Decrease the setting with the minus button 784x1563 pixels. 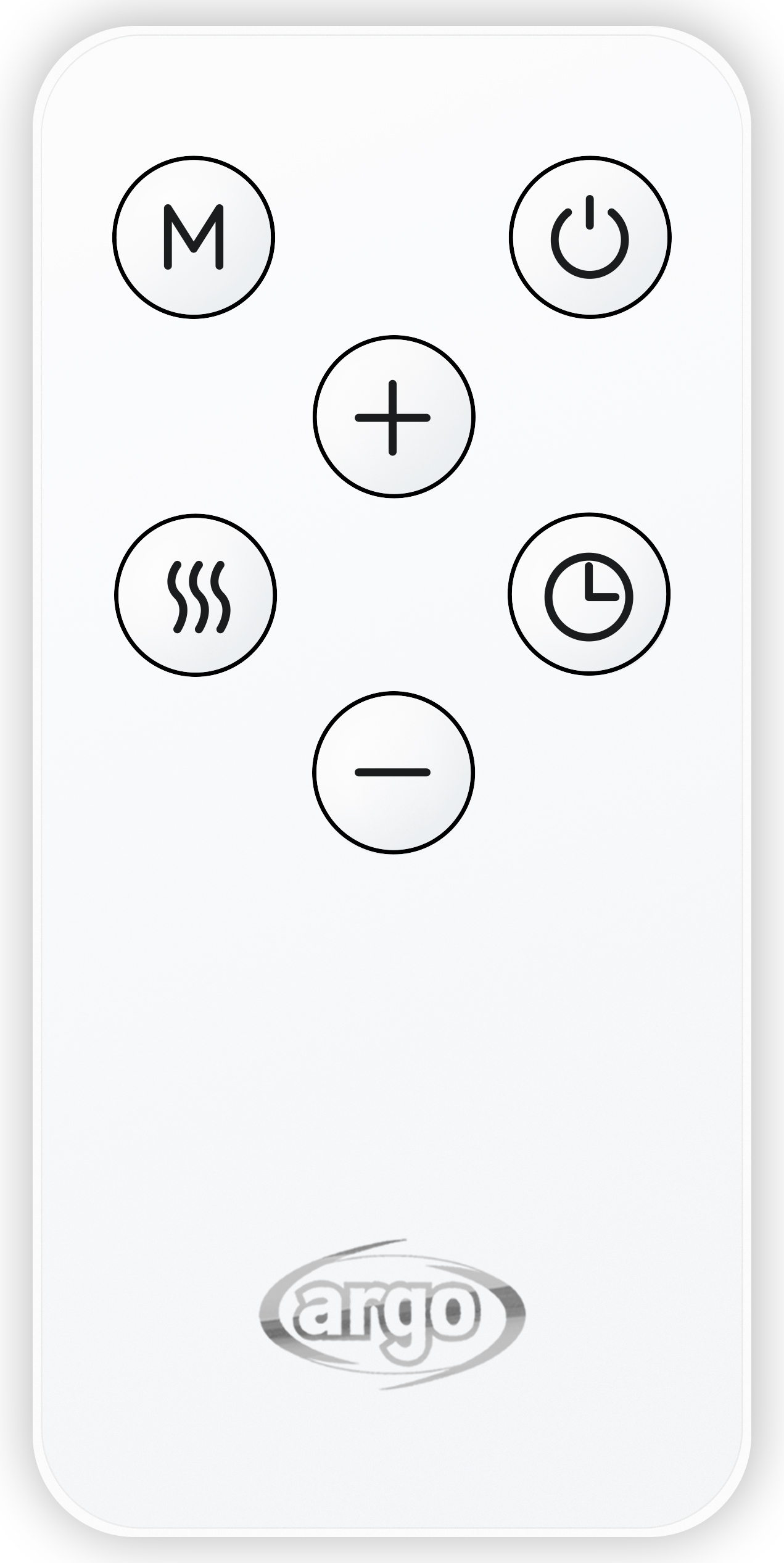[394, 773]
